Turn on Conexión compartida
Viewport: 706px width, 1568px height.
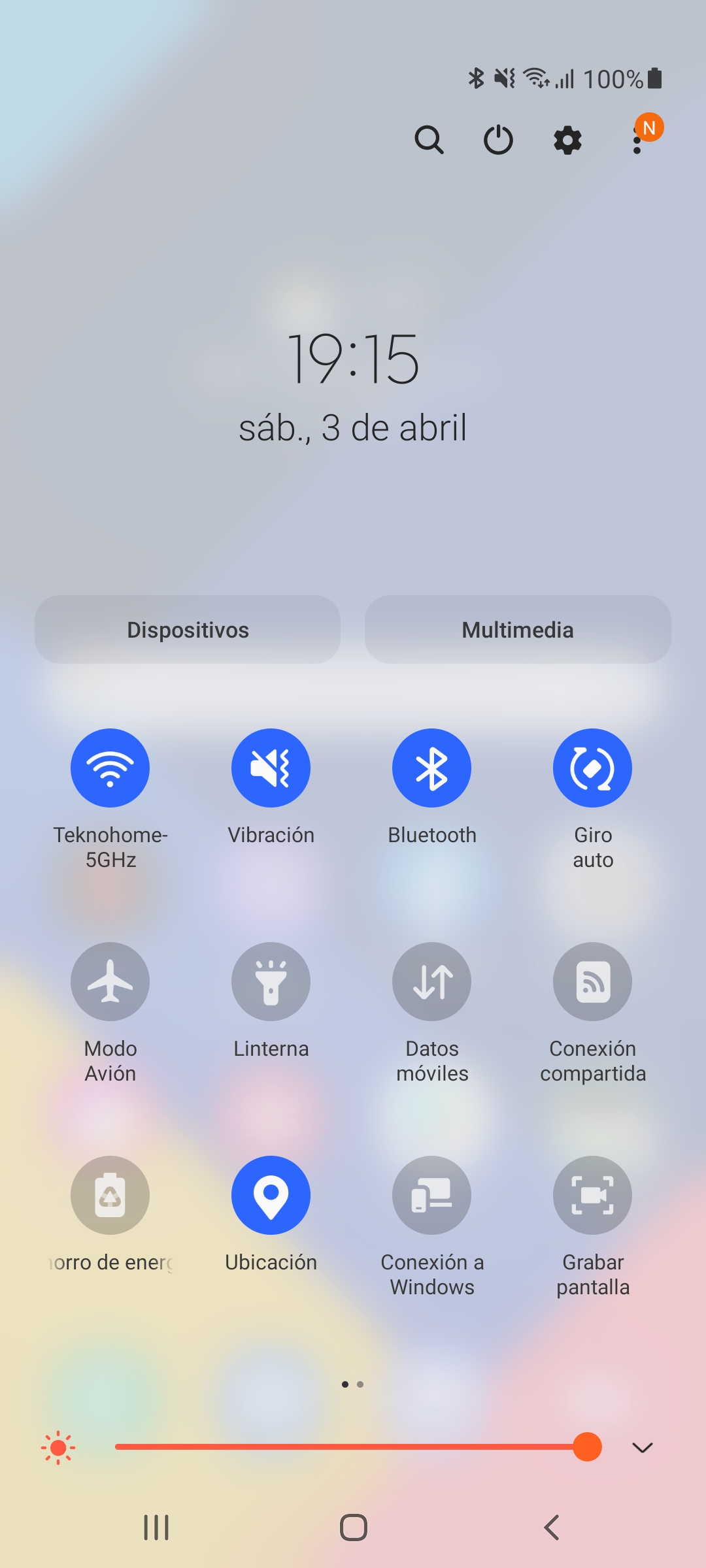point(592,981)
